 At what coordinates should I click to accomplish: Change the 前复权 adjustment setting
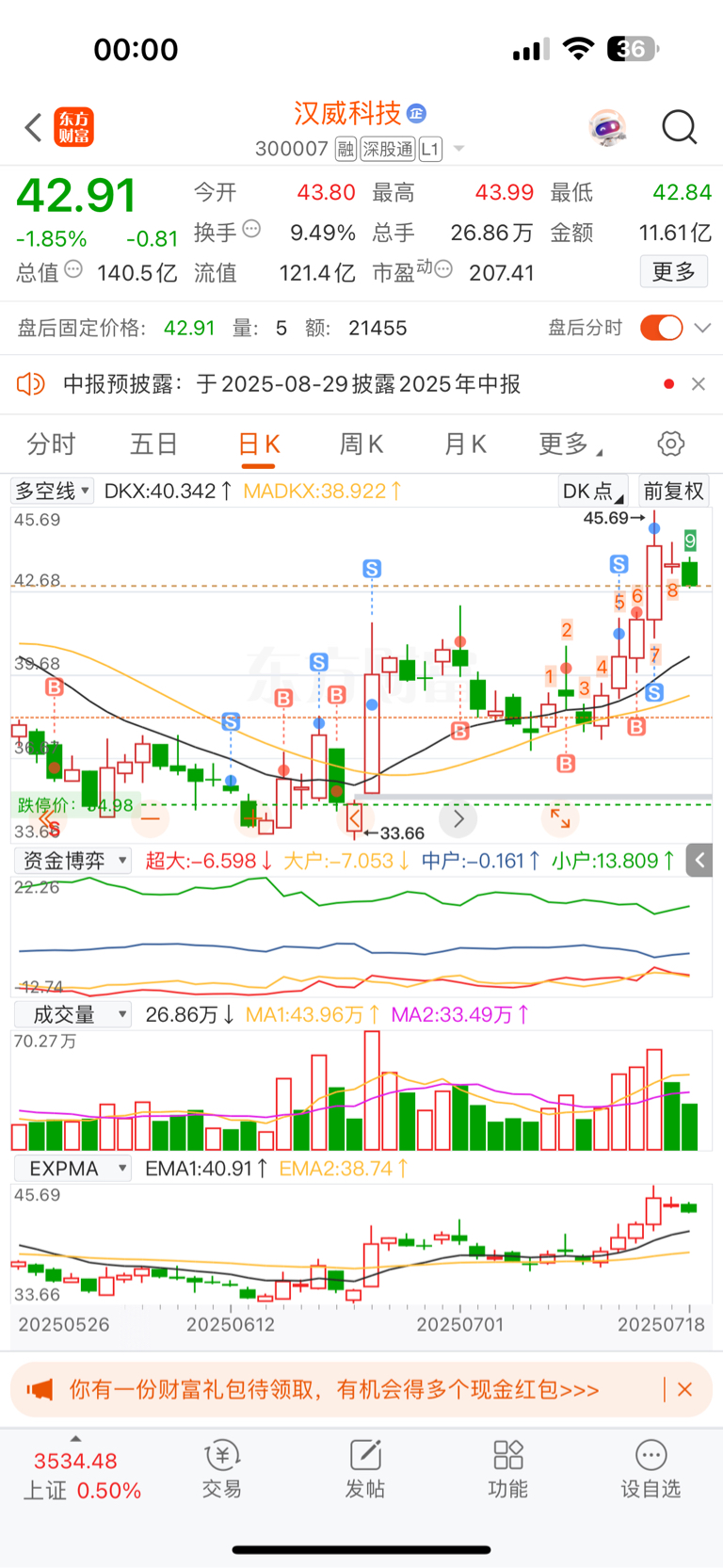pyautogui.click(x=674, y=491)
